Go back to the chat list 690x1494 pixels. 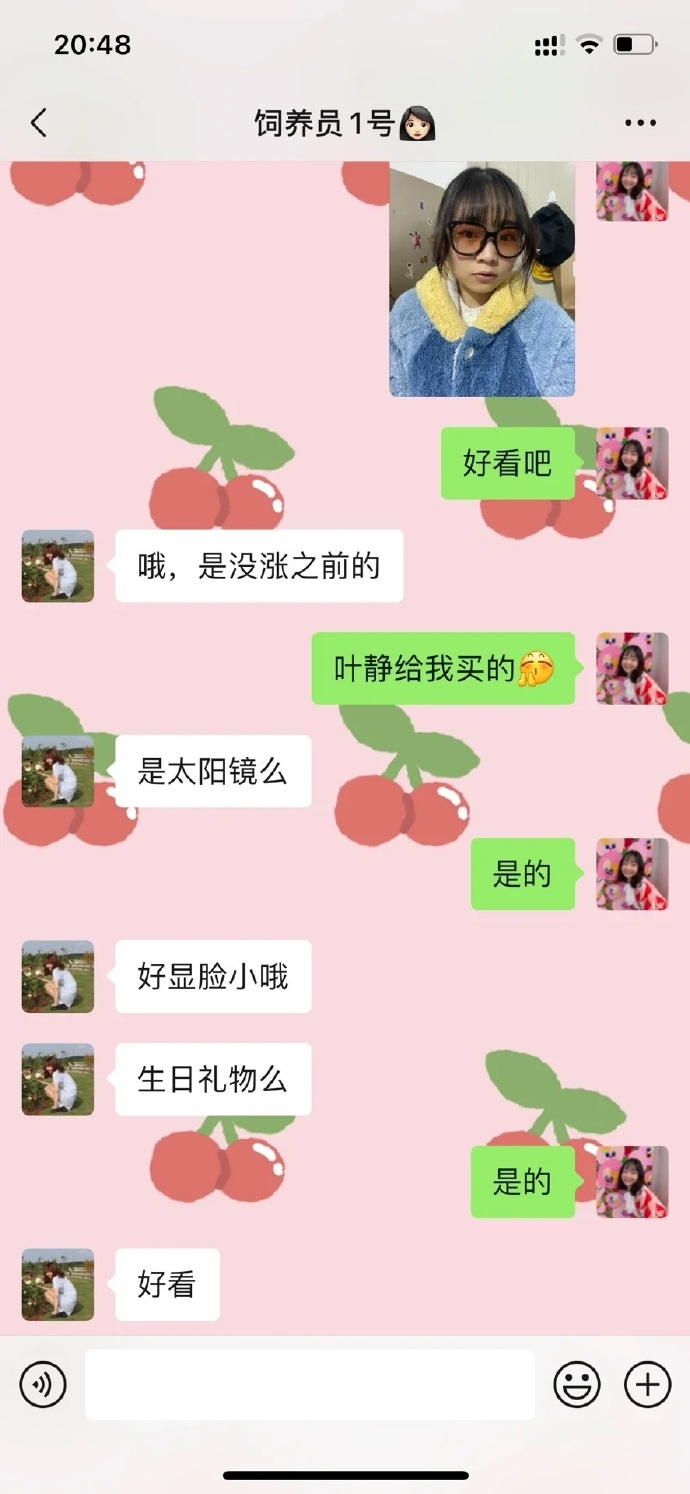click(x=39, y=123)
